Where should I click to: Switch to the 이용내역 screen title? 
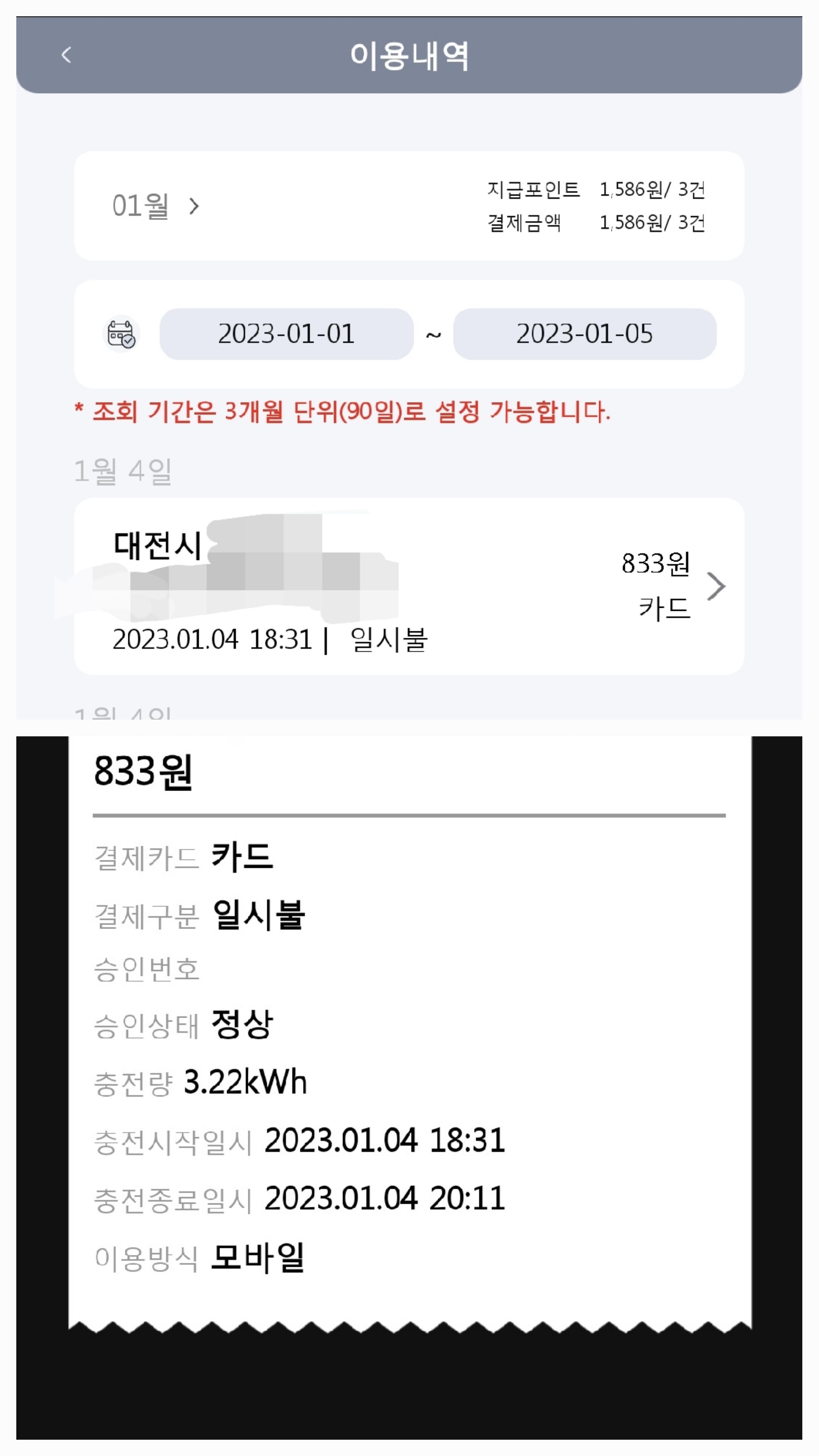(409, 55)
